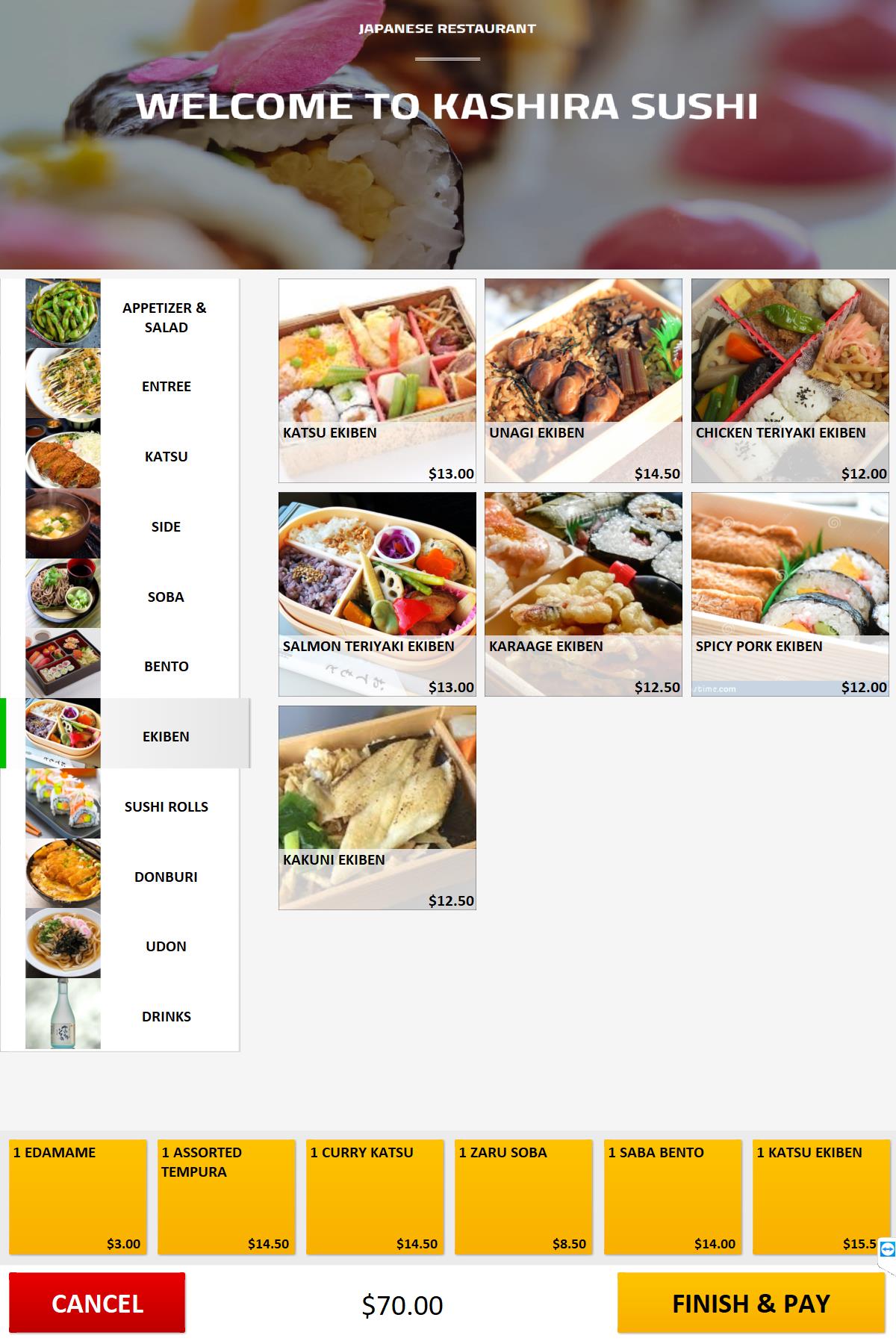Switch to the Katsu category
The image size is (896, 1344).
pos(132,456)
